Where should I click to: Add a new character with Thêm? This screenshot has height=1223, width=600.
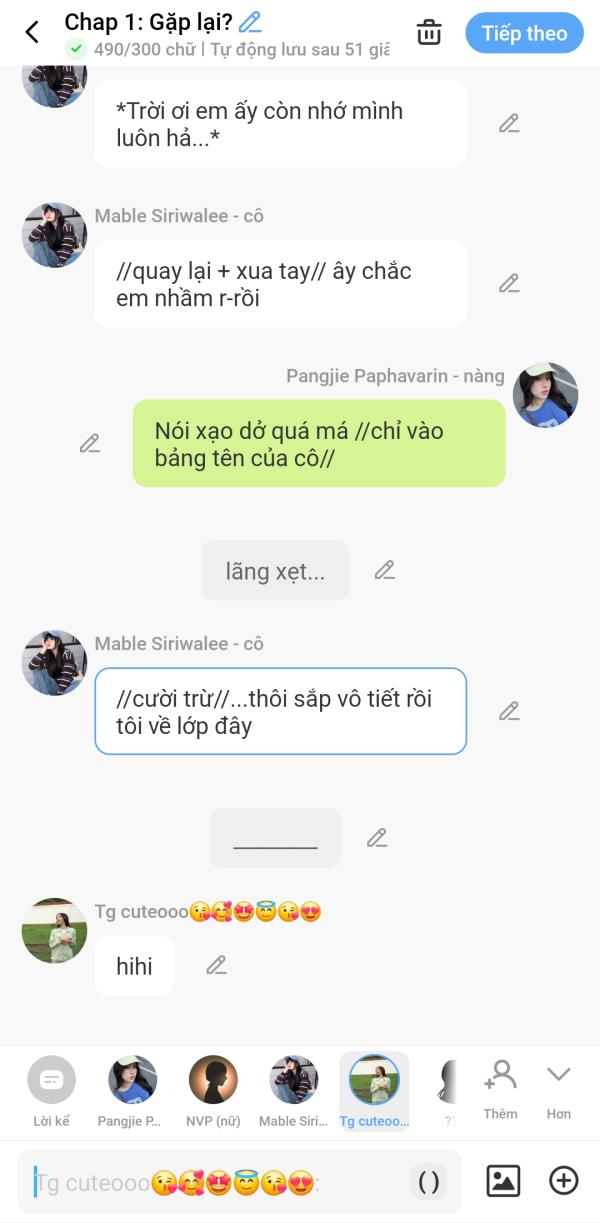click(x=500, y=1088)
